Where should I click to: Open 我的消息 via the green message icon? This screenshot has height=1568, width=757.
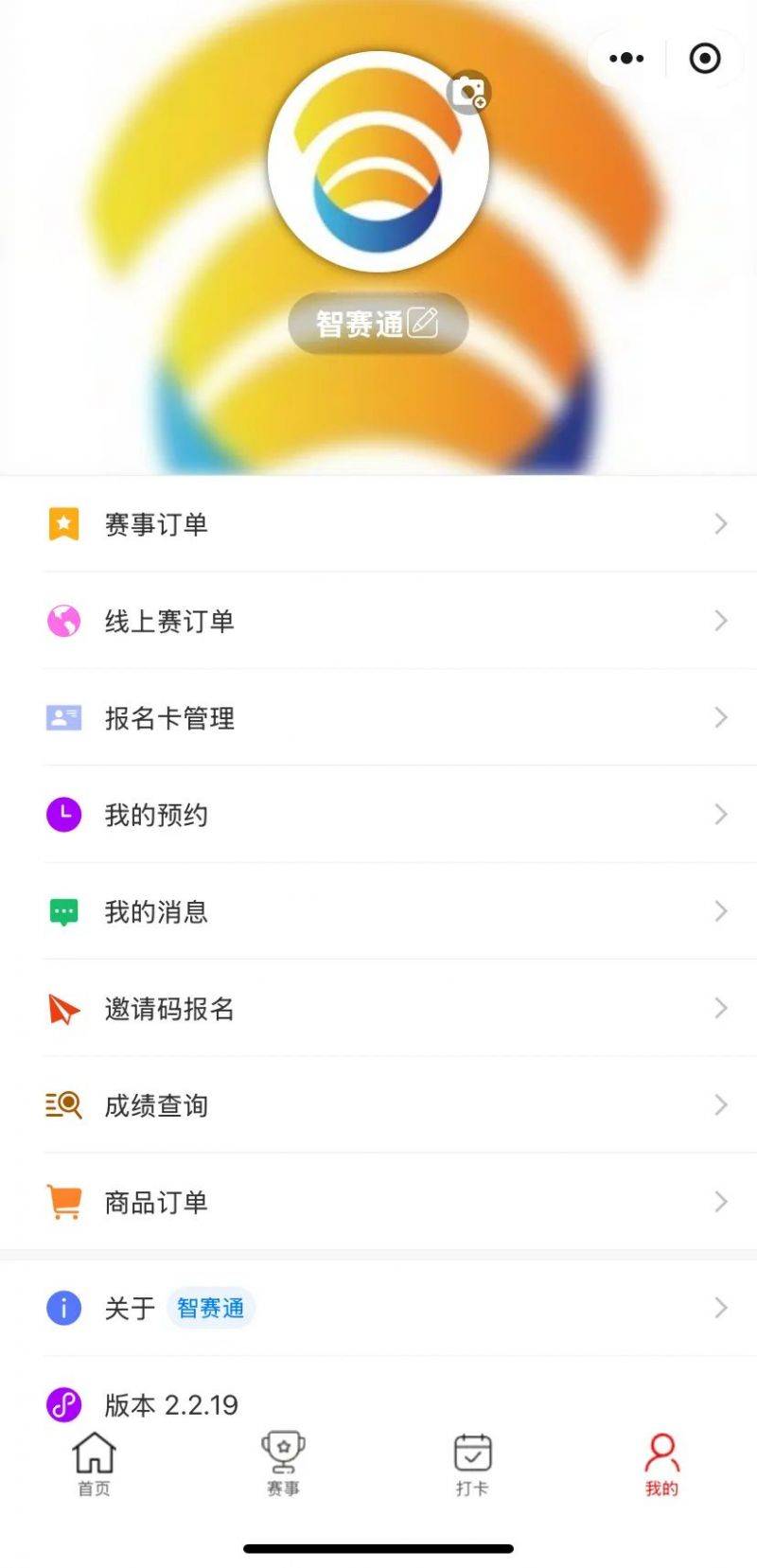62,911
